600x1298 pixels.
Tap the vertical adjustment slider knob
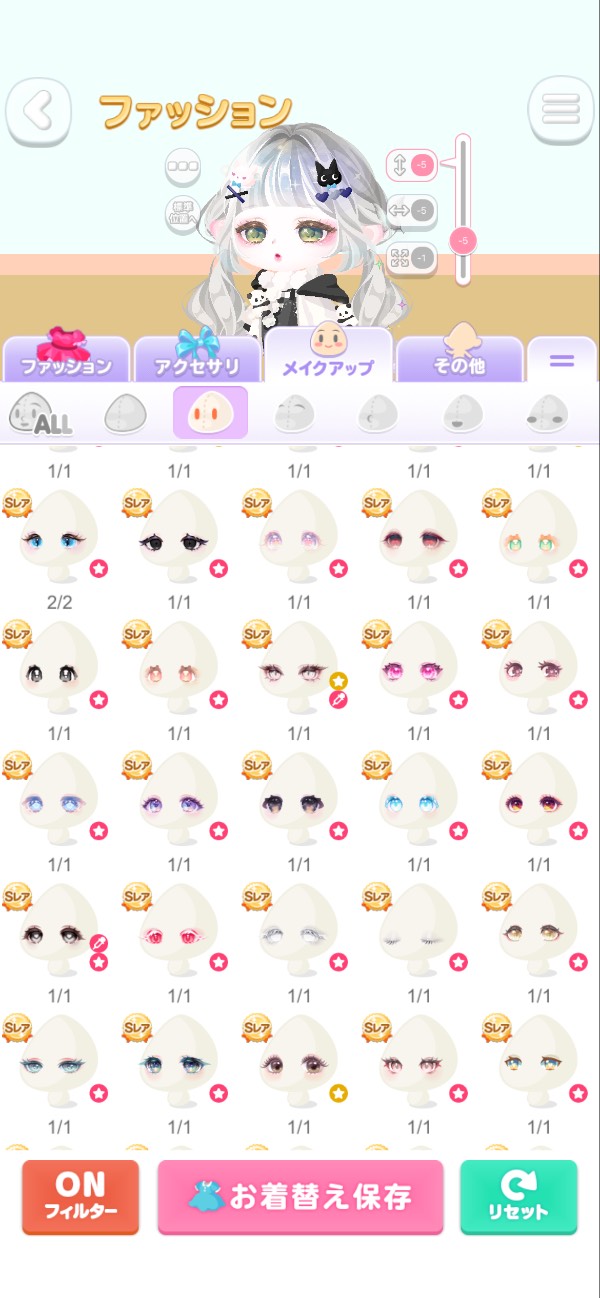pos(462,240)
